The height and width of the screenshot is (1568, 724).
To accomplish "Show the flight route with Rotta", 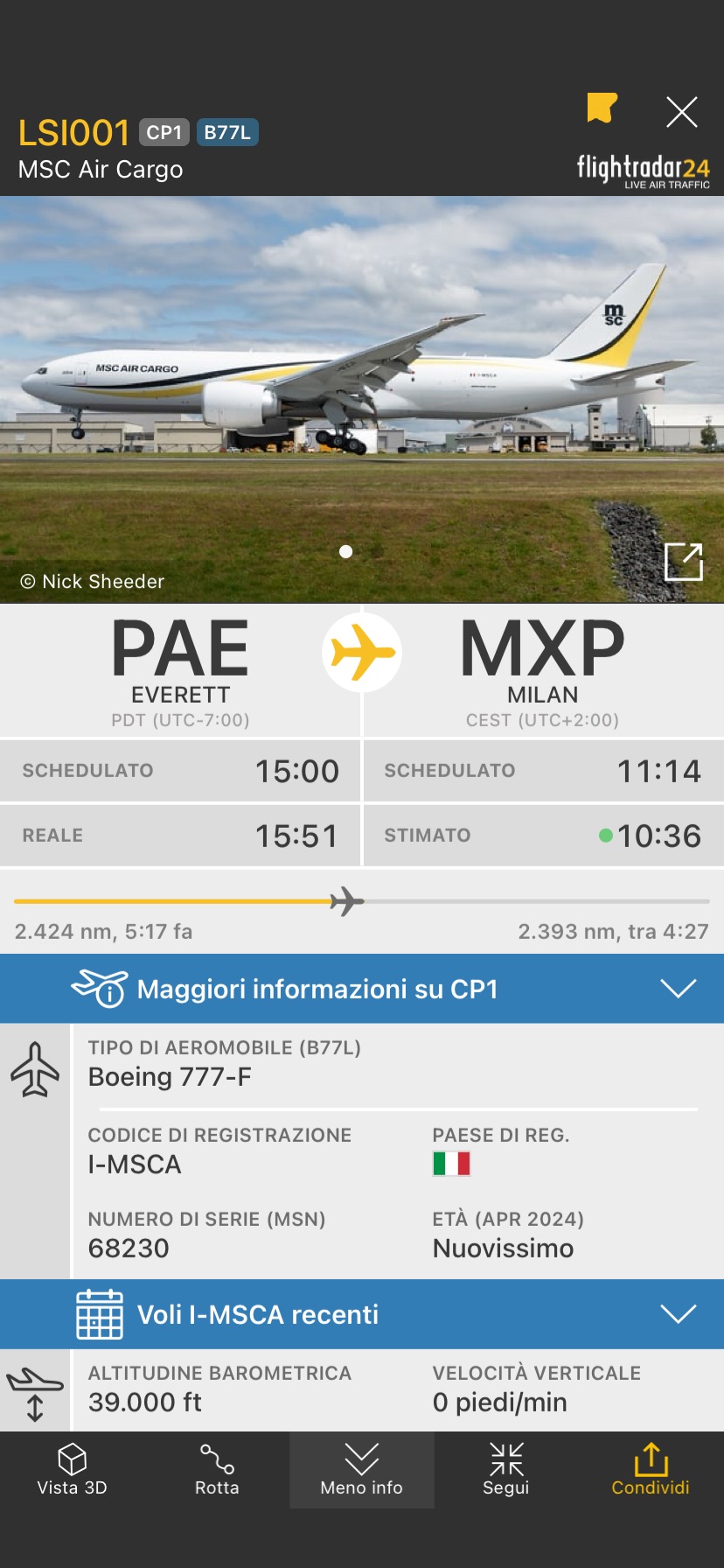I will 217,1470.
